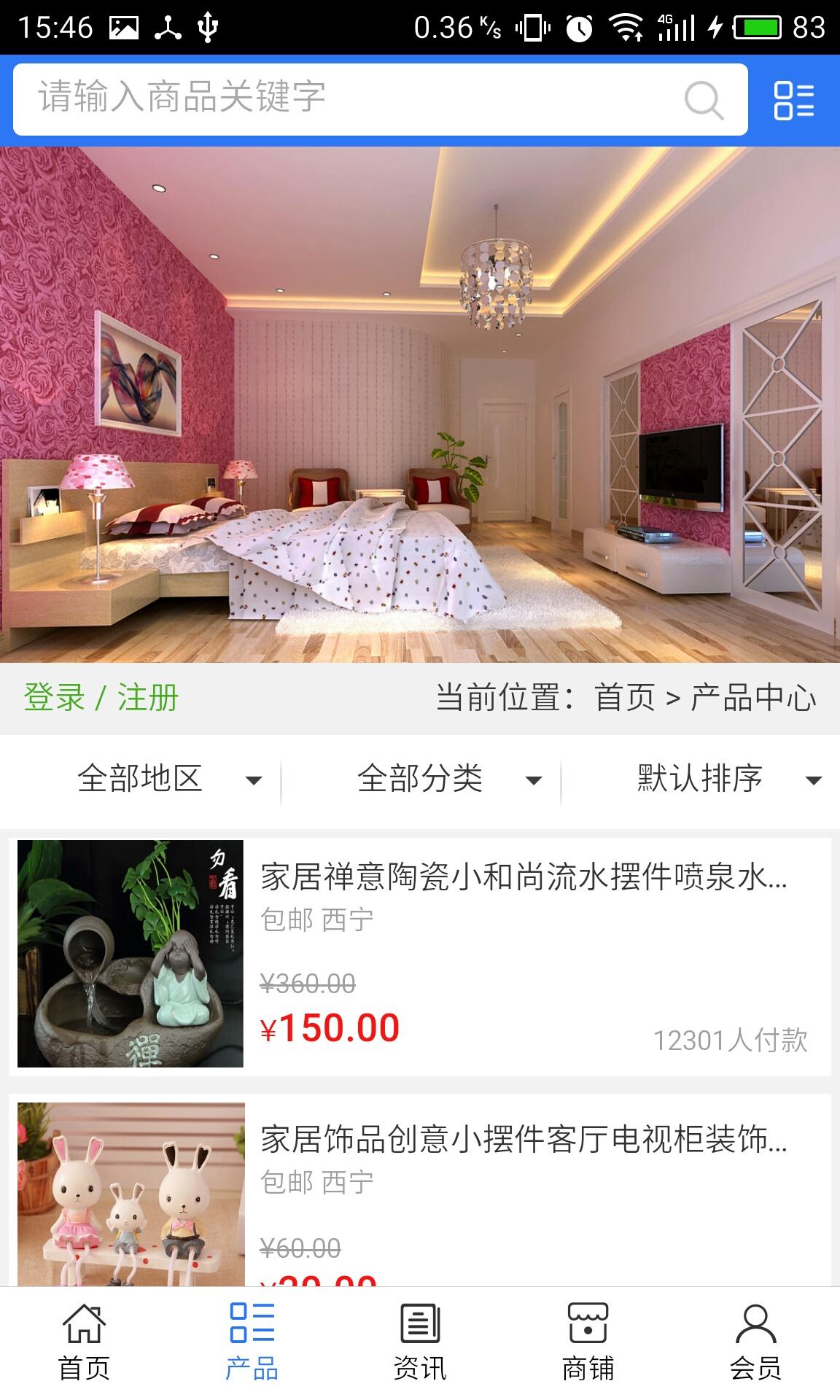Switch to the 首页 tab

click(84, 1343)
